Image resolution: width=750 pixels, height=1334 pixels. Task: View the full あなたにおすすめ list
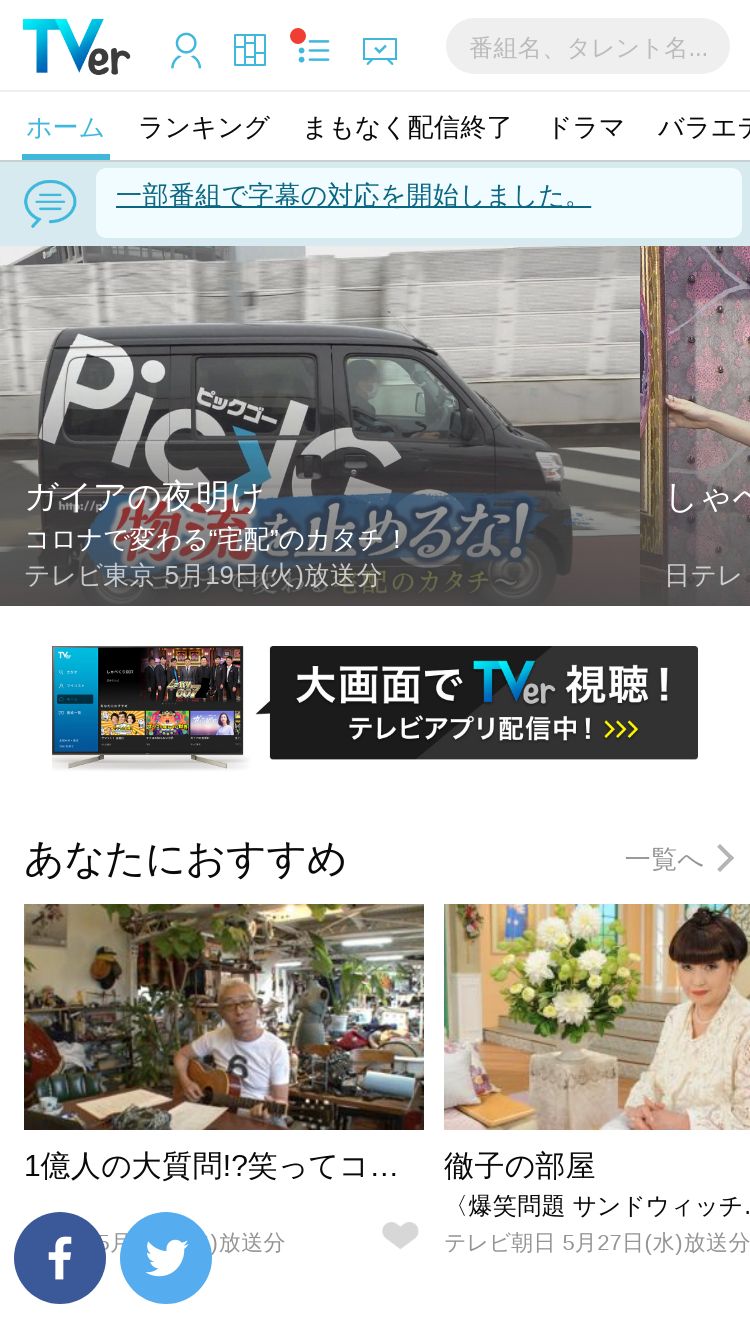[680, 859]
